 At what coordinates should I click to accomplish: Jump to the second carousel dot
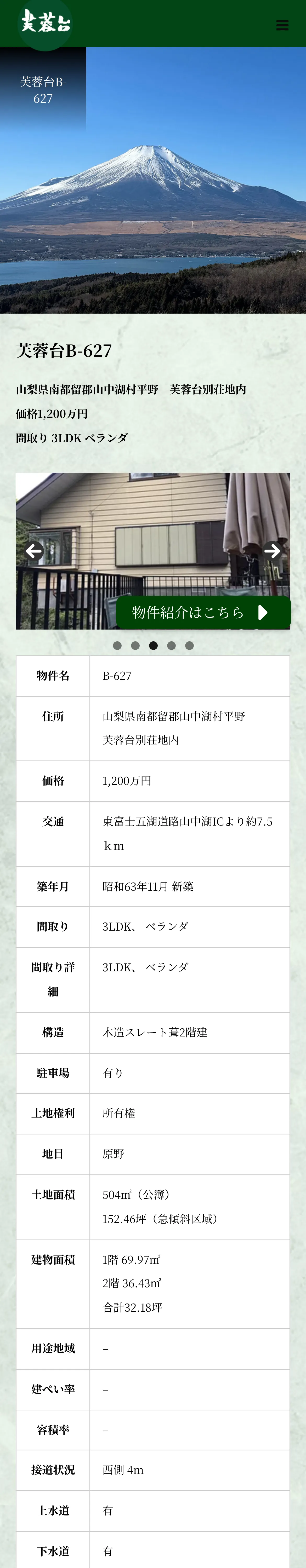(x=135, y=646)
